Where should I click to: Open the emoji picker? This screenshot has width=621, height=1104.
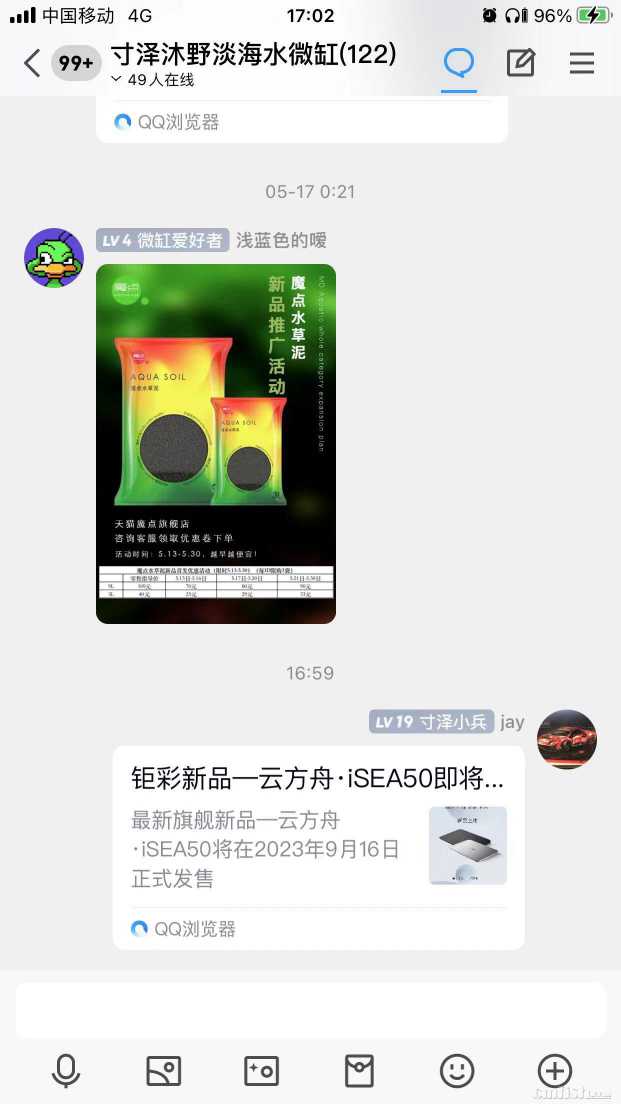pyautogui.click(x=457, y=1071)
